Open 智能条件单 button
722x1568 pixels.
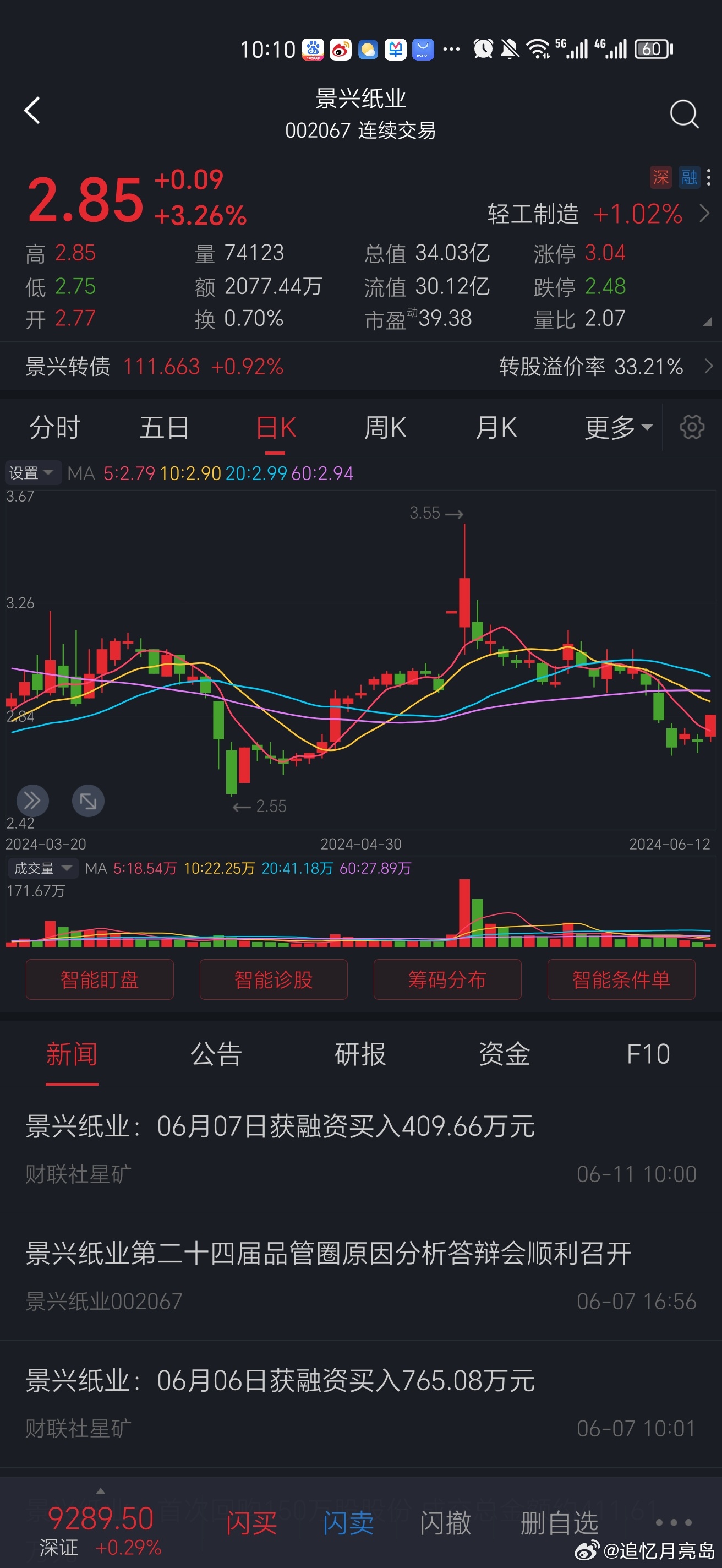(x=622, y=979)
